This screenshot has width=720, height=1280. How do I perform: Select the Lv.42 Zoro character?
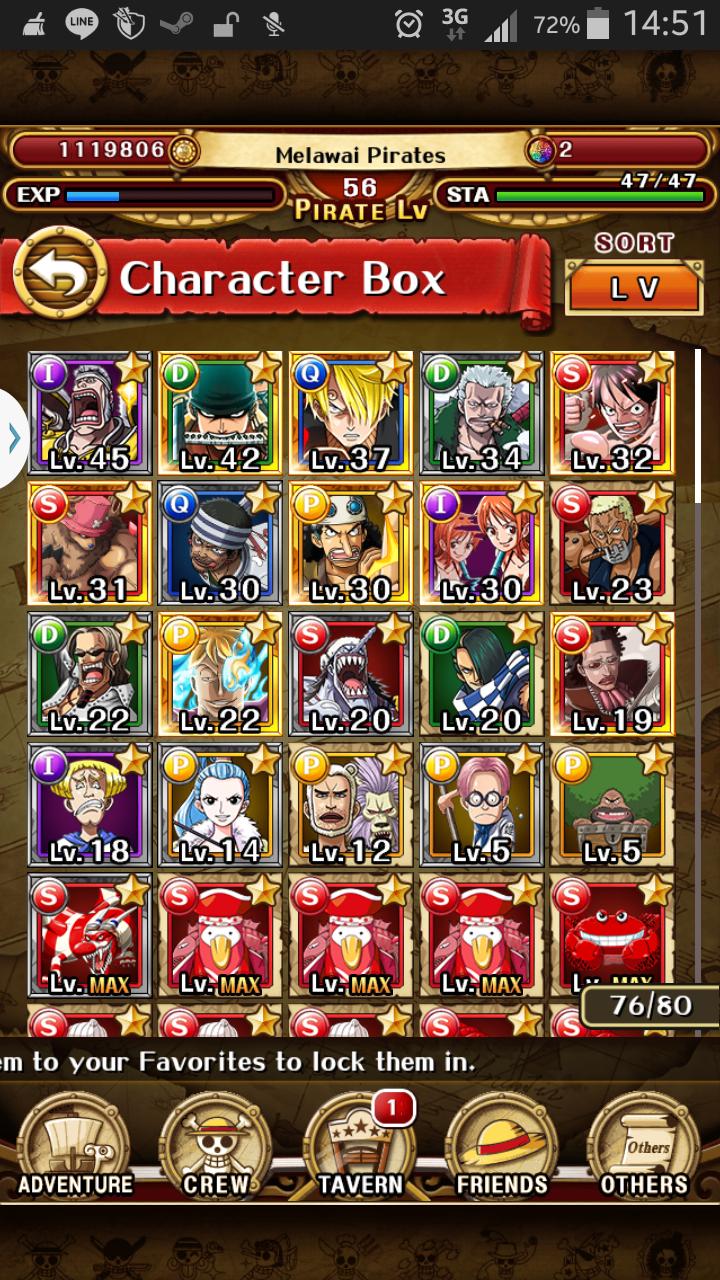pos(220,413)
